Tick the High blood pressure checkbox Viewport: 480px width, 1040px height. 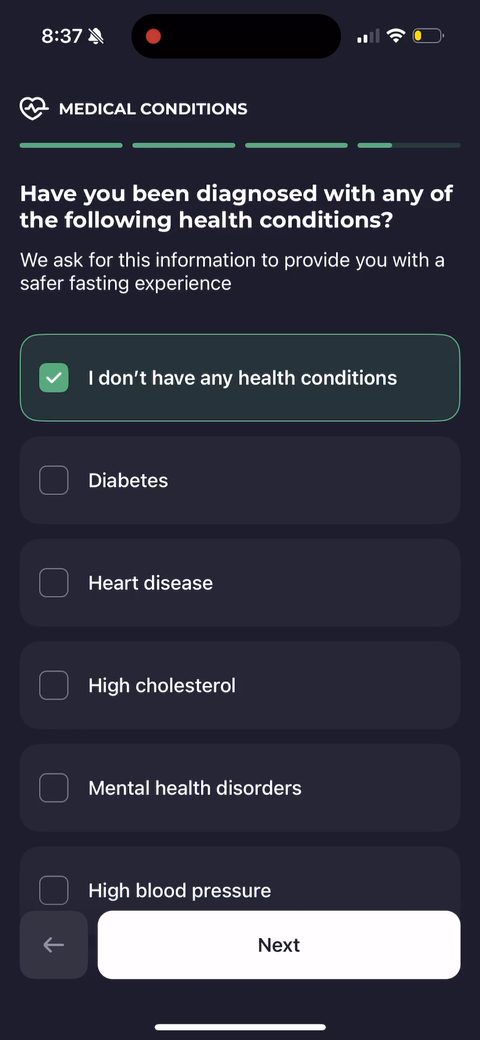click(54, 890)
